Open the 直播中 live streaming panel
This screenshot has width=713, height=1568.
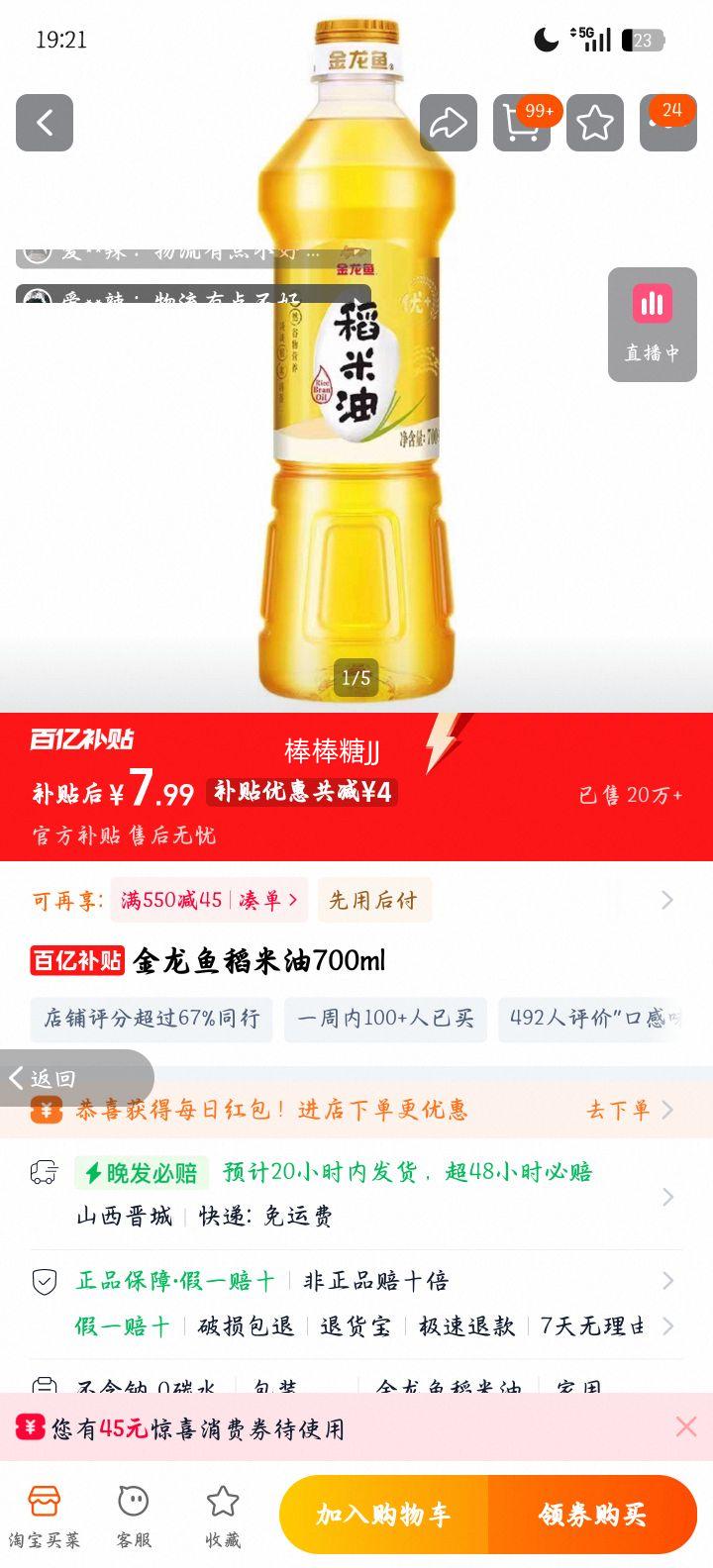[x=652, y=324]
